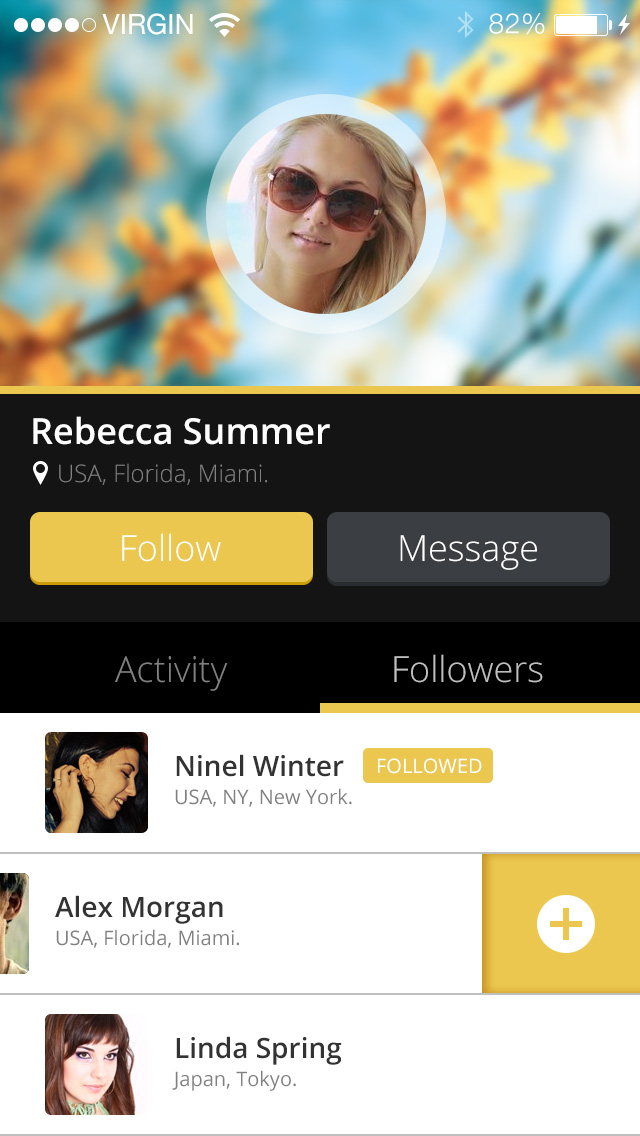Send a message to Rebecca Summer
Image resolution: width=640 pixels, height=1136 pixels.
[468, 548]
